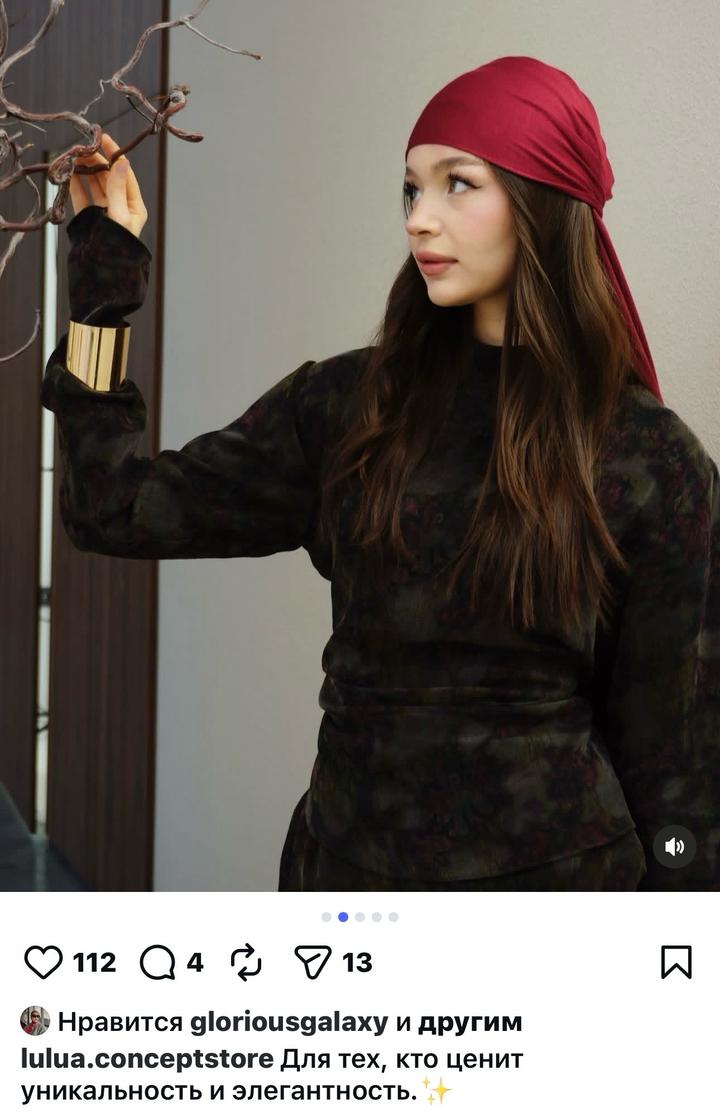720x1113 pixels.
Task: Open gloriousgalaxy's profile from likes line
Action: (288, 1022)
